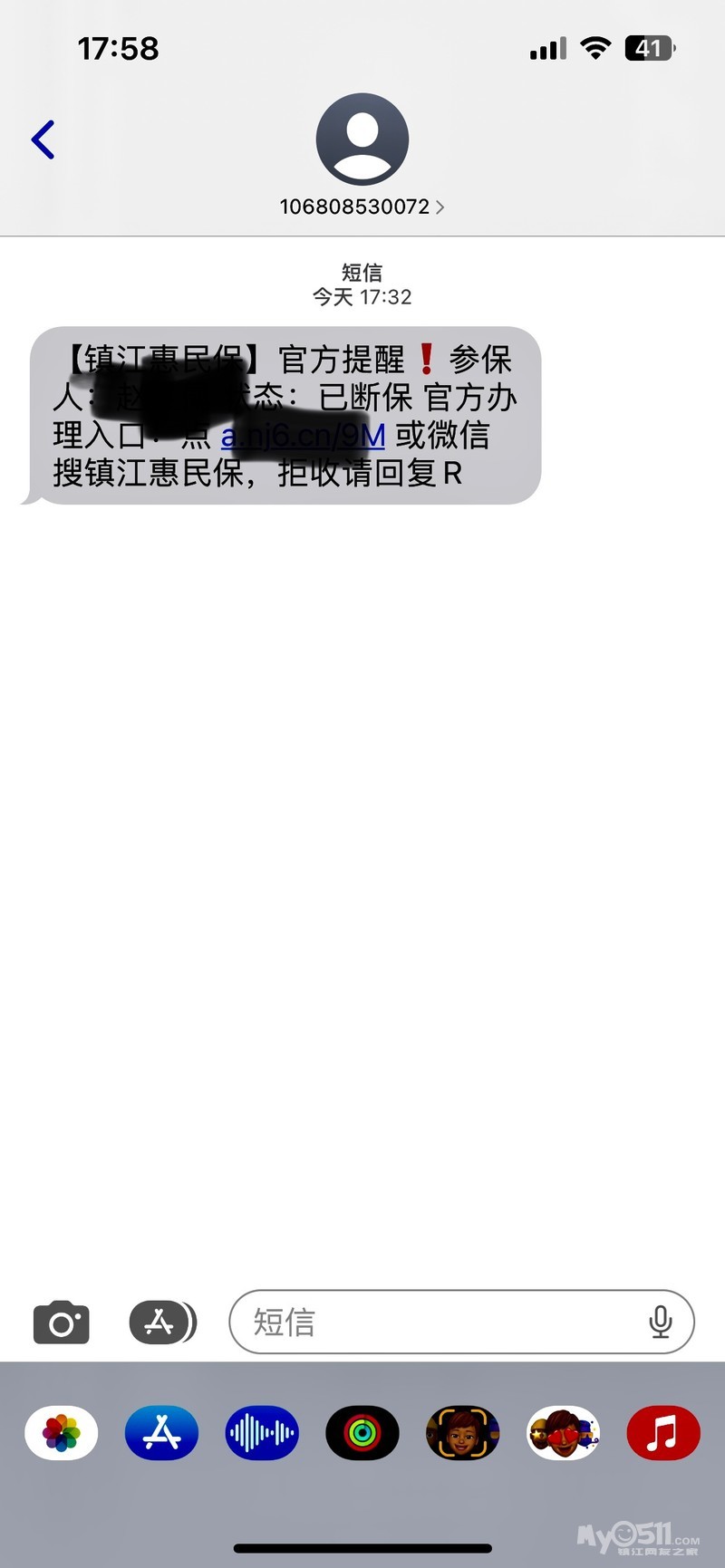Screen dimensions: 725x1568
Task: Toggle the App Store apps drawer
Action: click(162, 1323)
